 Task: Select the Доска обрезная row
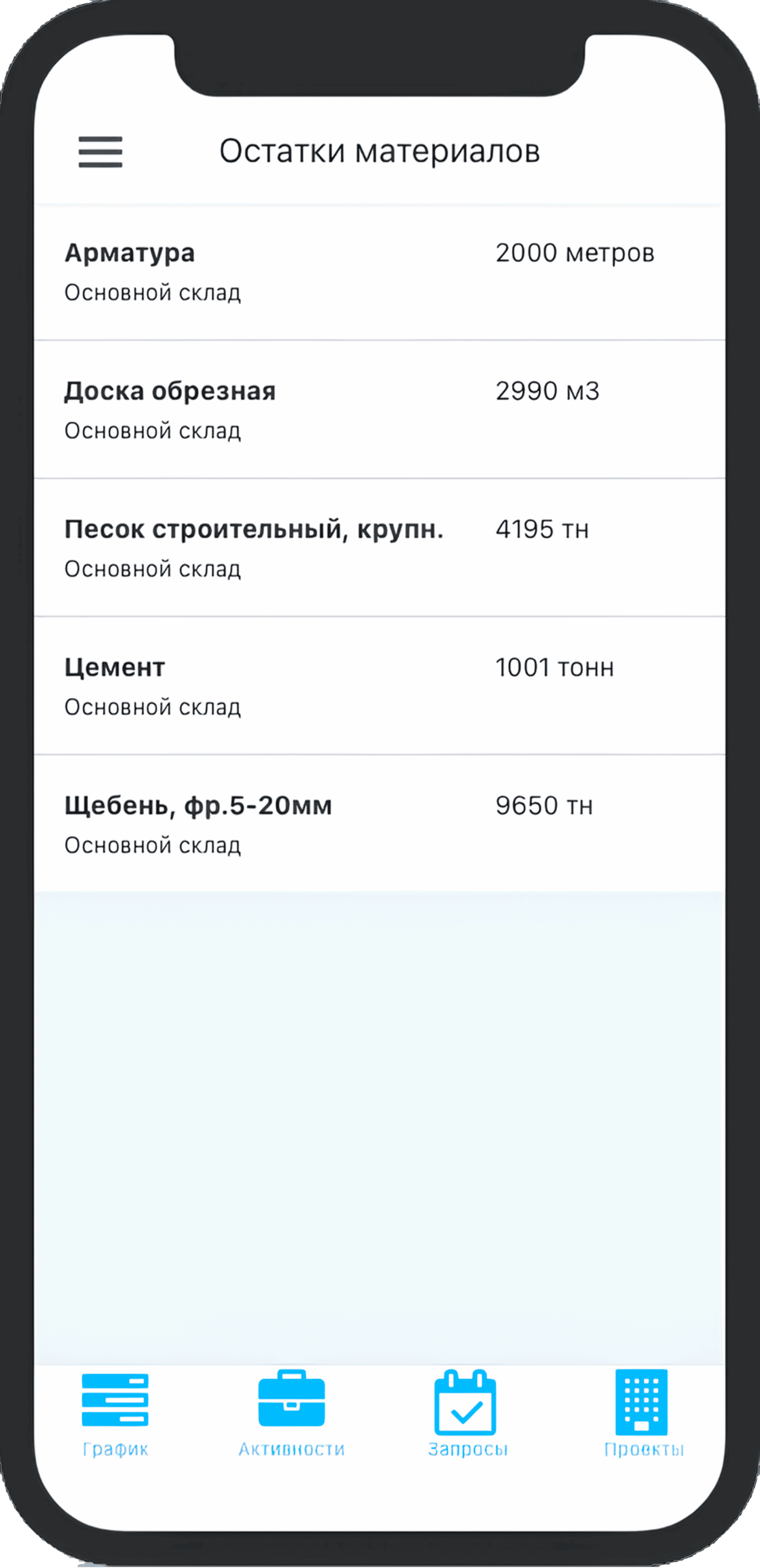380,409
